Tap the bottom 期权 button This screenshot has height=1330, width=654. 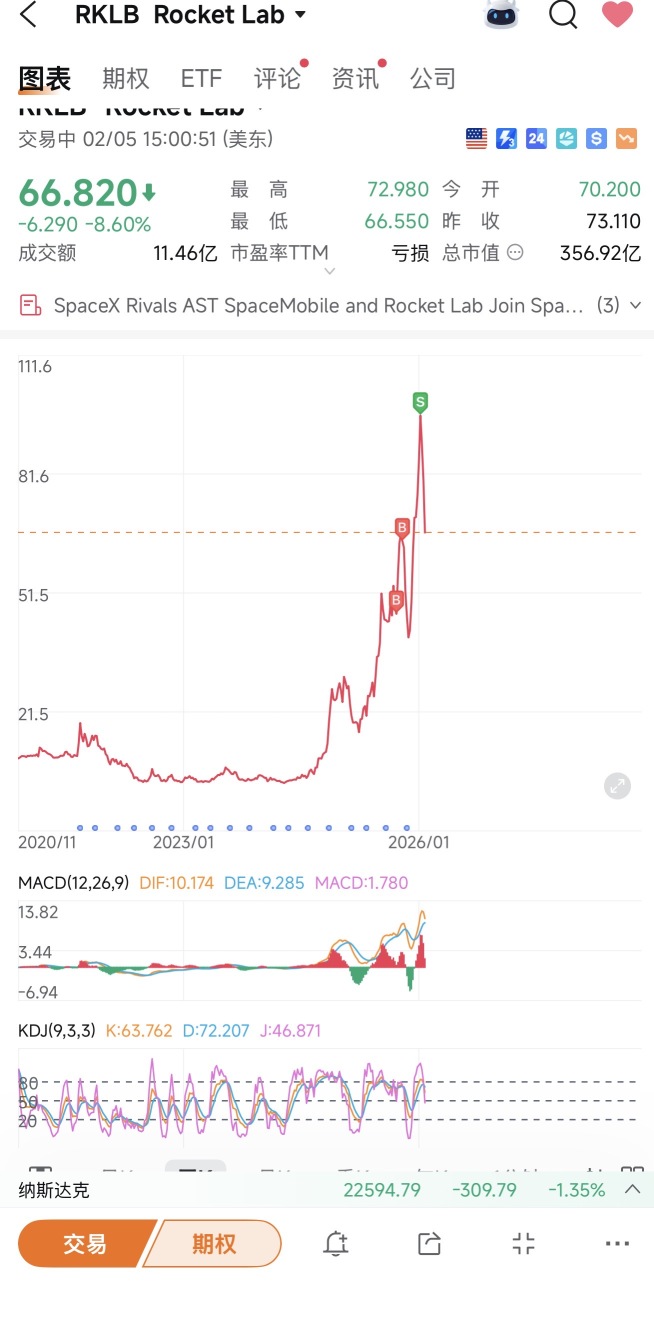click(x=213, y=1243)
